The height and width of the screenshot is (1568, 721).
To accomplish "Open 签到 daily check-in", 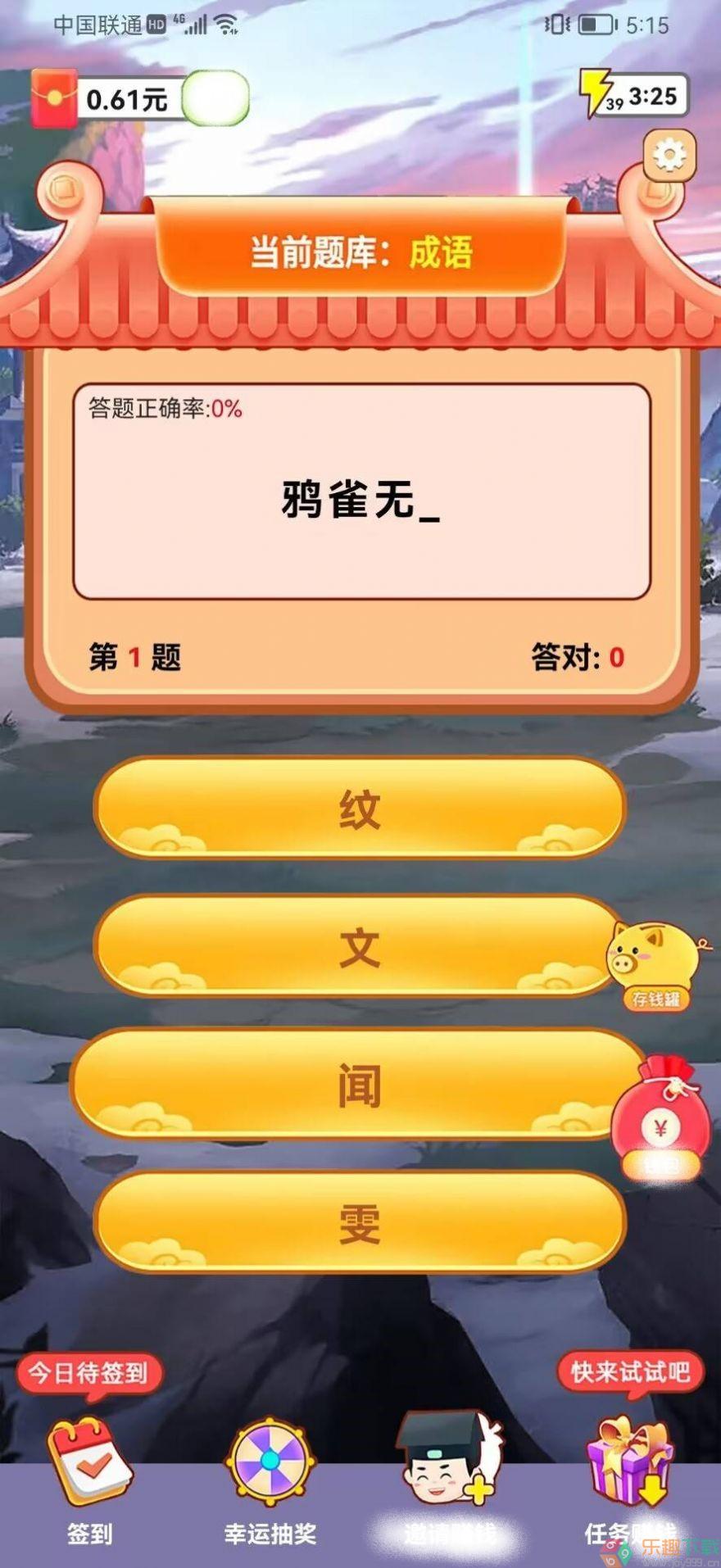I will click(x=89, y=1479).
